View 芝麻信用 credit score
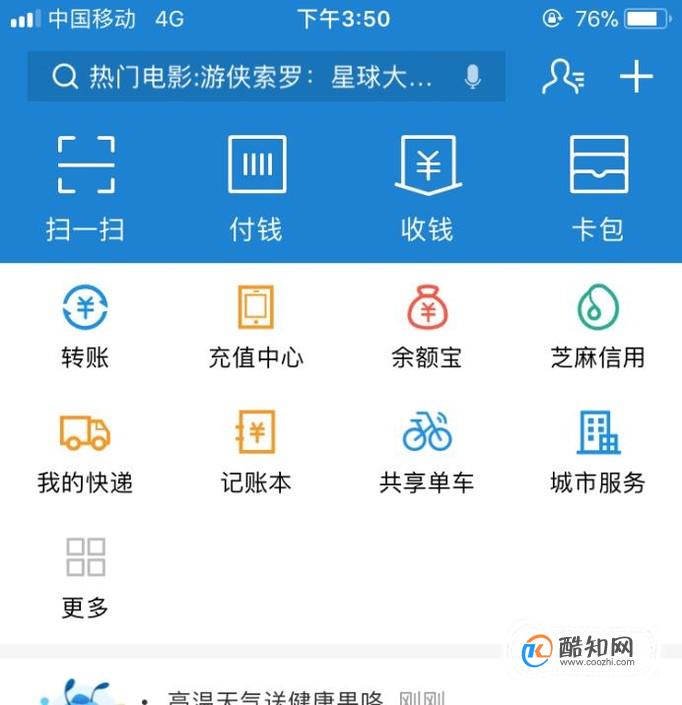The width and height of the screenshot is (682, 705). pyautogui.click(x=598, y=326)
